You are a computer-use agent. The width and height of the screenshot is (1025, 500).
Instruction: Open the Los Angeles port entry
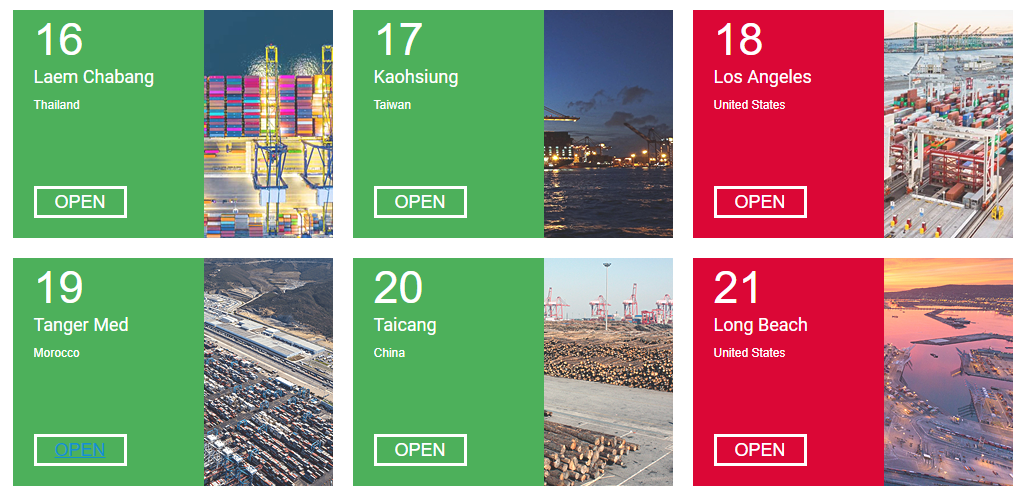click(x=760, y=202)
